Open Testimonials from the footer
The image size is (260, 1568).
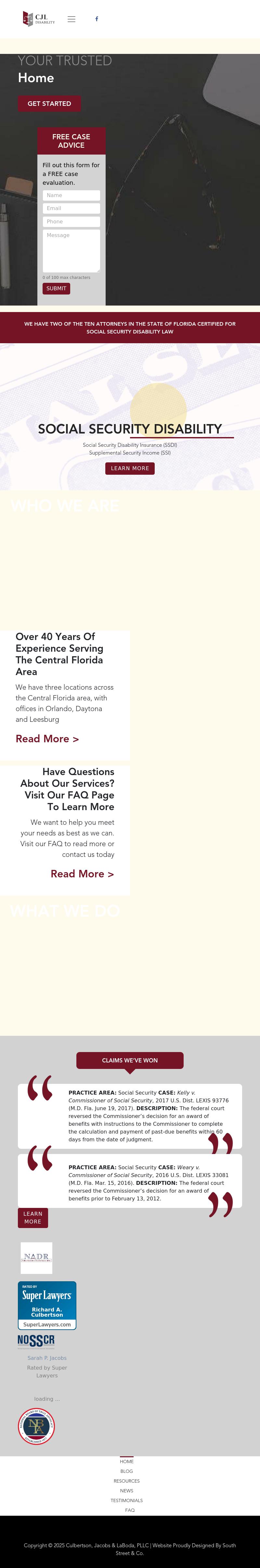[x=127, y=1500]
